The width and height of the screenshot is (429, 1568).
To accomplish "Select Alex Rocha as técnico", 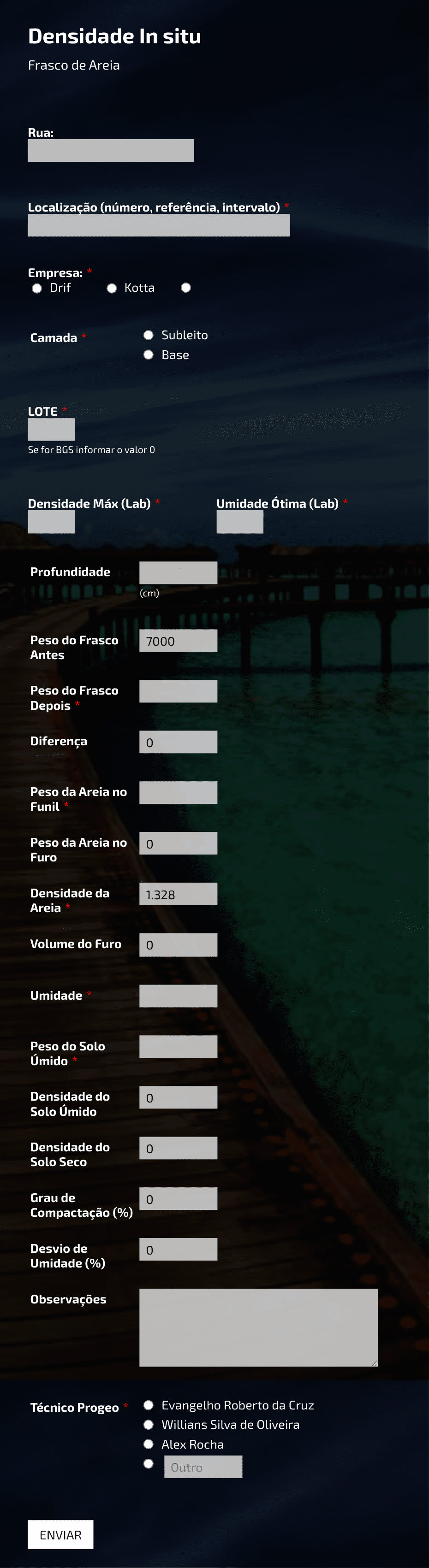I will (x=148, y=1444).
